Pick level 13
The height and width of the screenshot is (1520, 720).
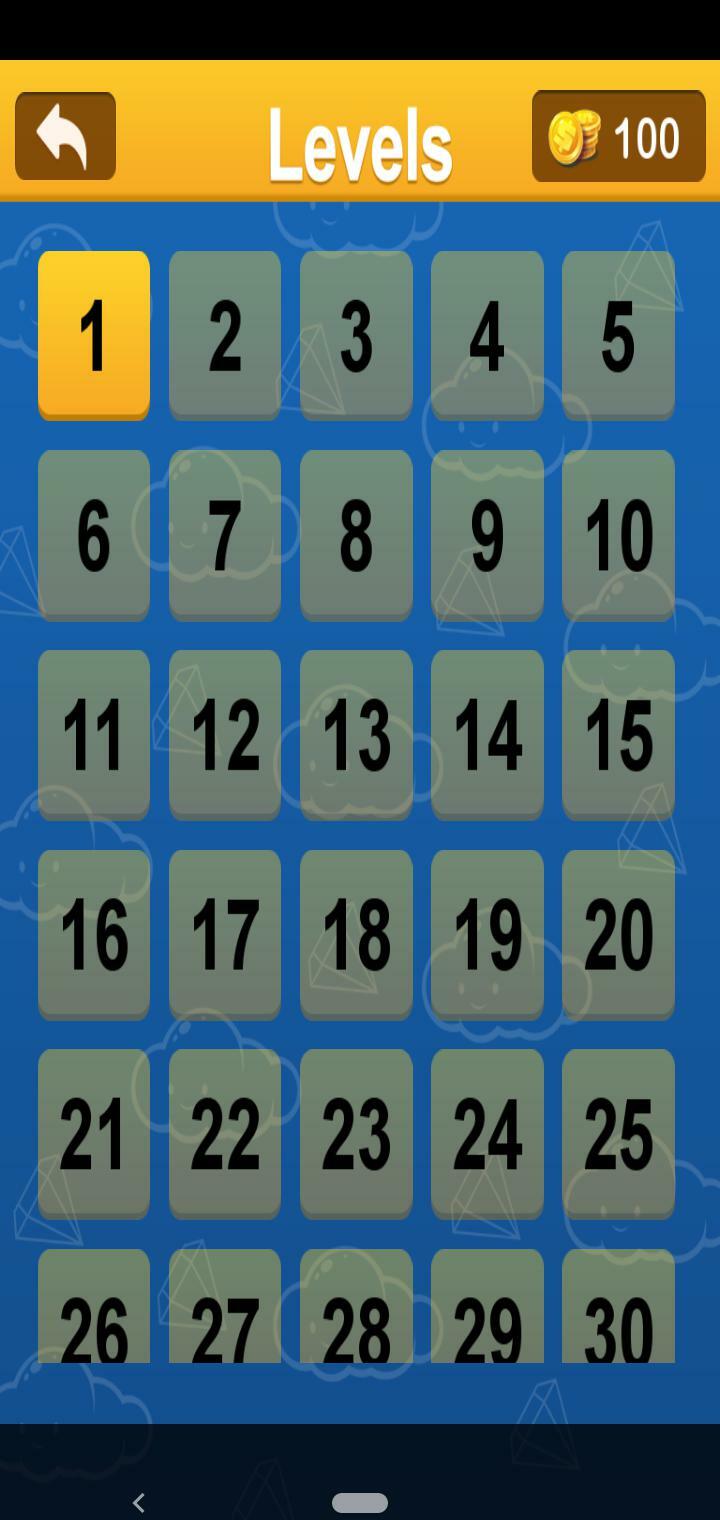[356, 734]
